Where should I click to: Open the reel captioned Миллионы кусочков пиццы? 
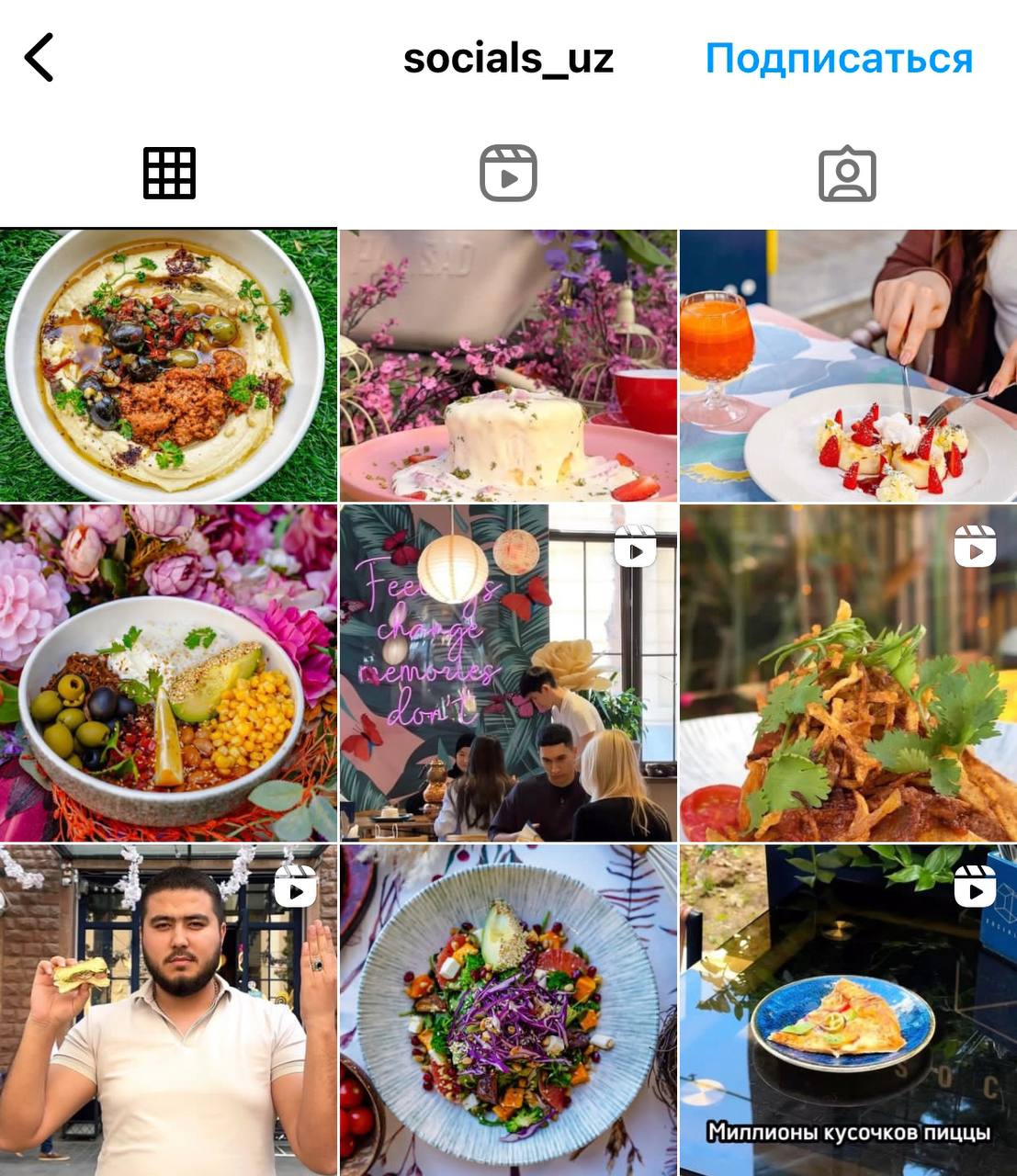pyautogui.click(x=848, y=1011)
